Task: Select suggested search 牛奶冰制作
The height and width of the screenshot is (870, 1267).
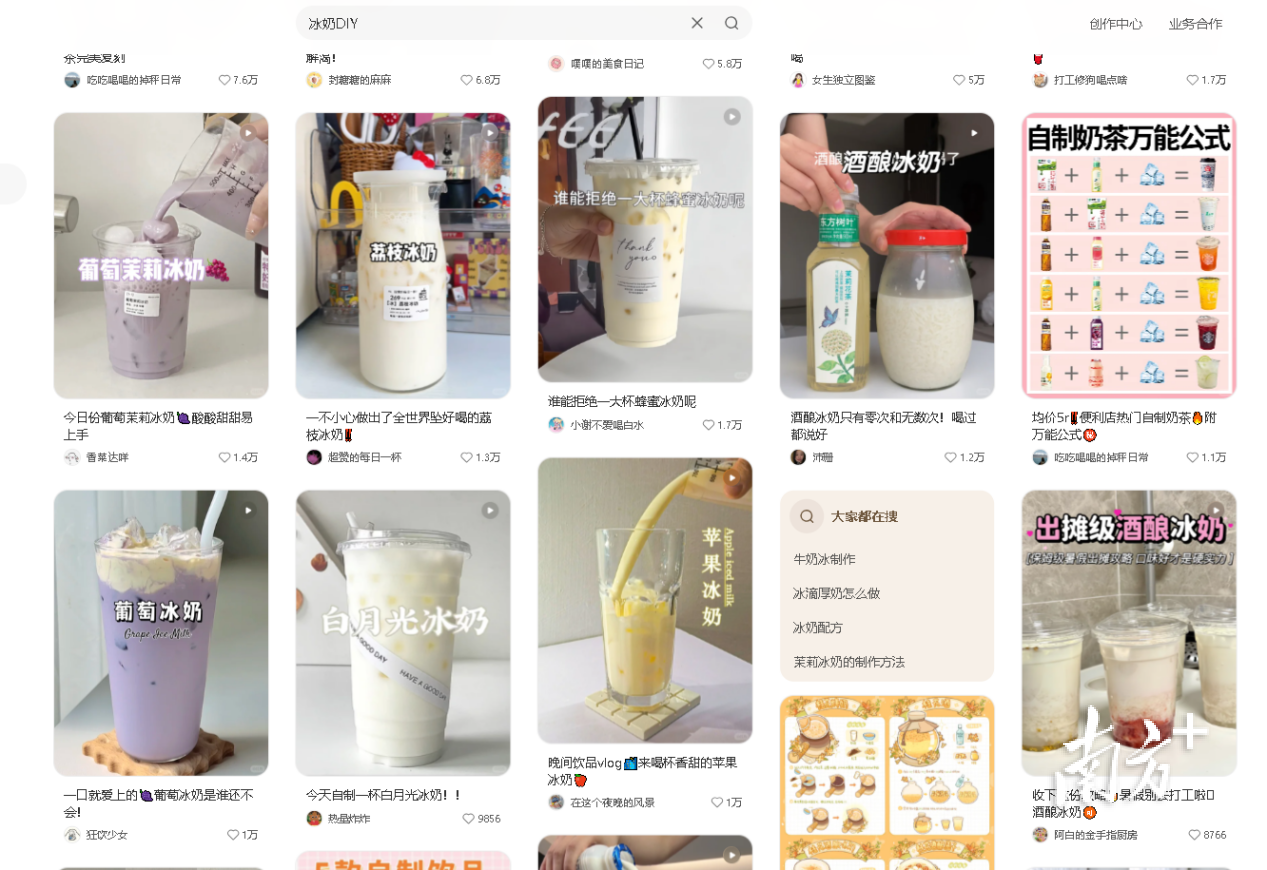Action: 824,559
